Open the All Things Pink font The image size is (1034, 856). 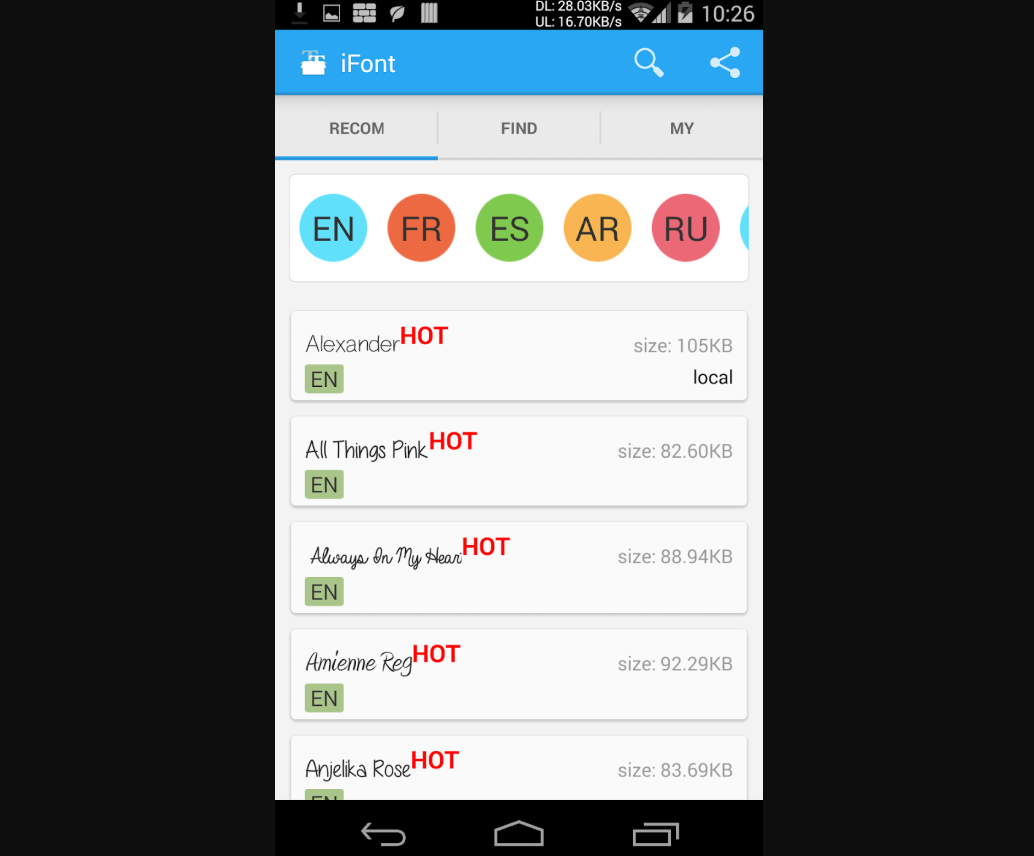click(x=518, y=461)
